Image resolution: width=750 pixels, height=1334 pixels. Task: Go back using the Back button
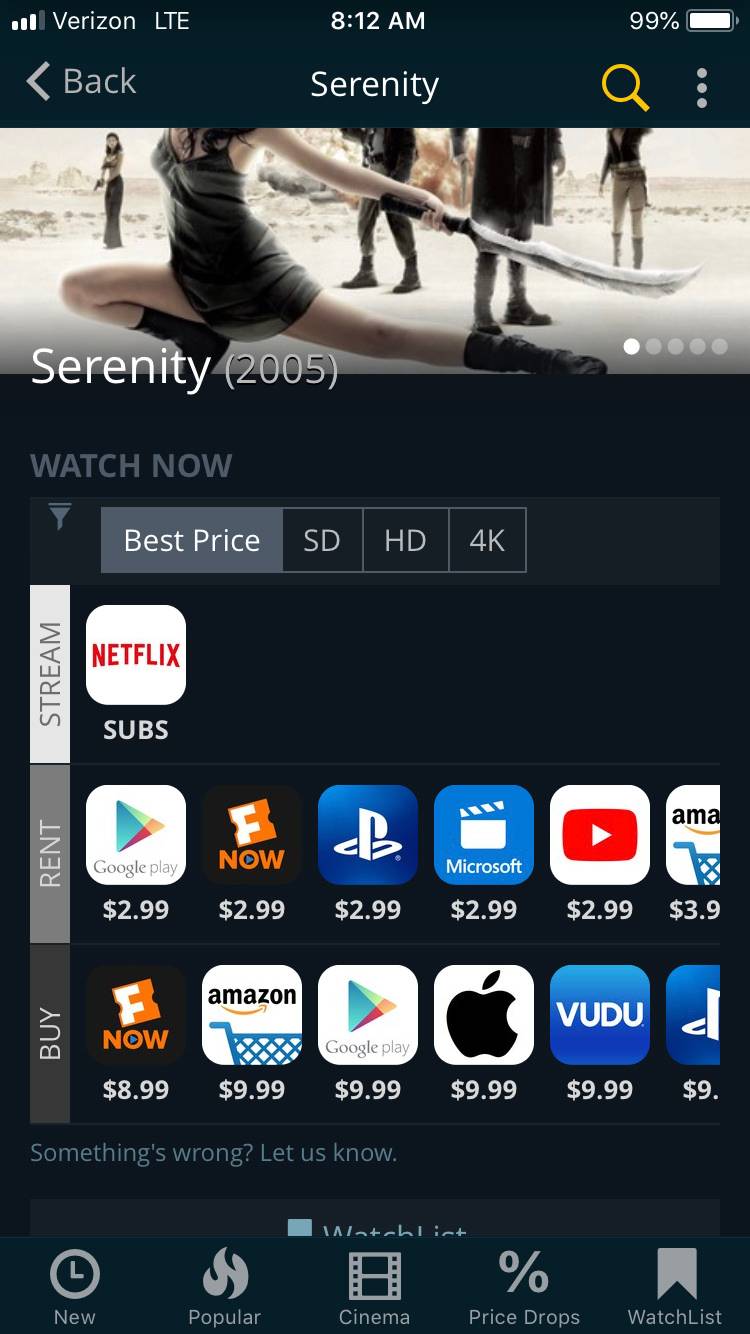(80, 82)
